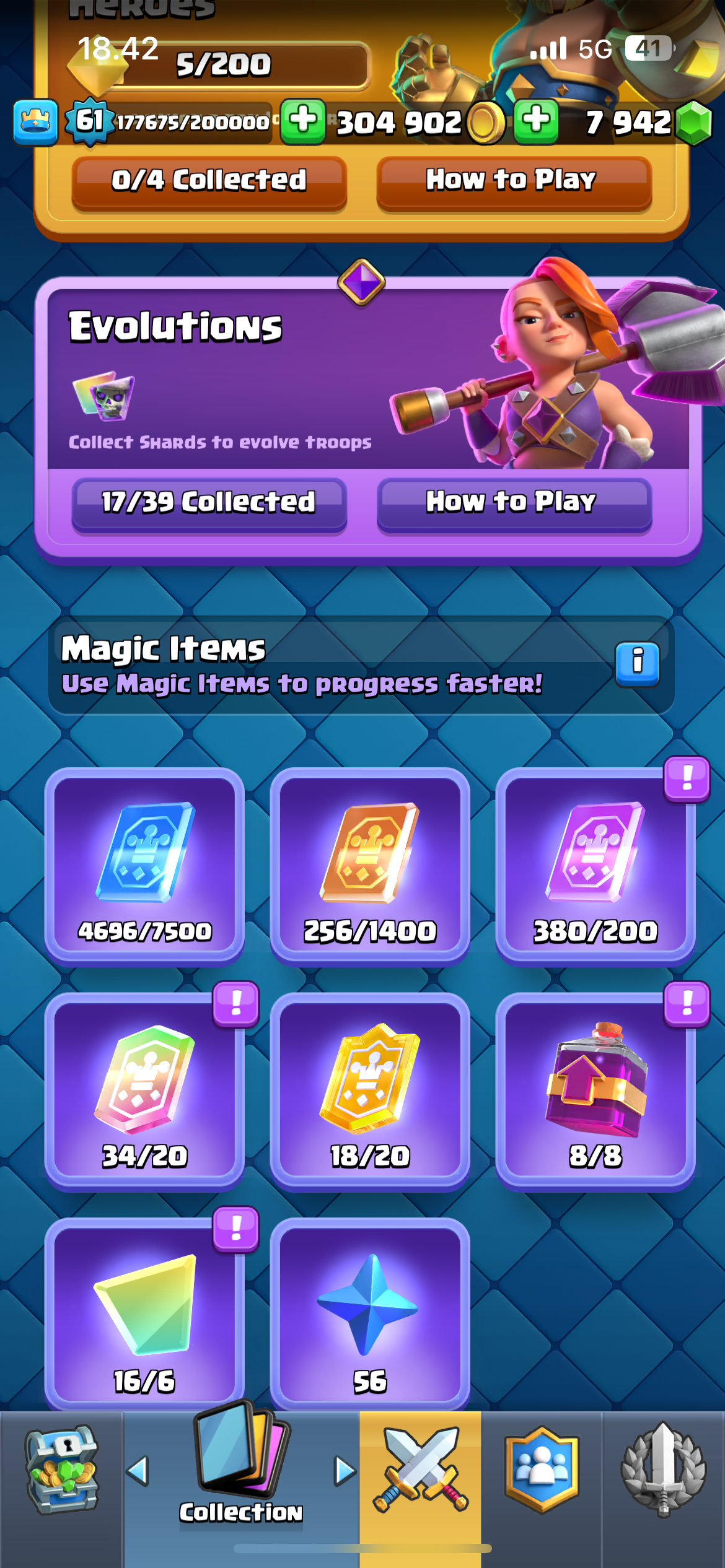This screenshot has height=1568, width=725.
Task: Open the Clan social tab
Action: tap(542, 1470)
